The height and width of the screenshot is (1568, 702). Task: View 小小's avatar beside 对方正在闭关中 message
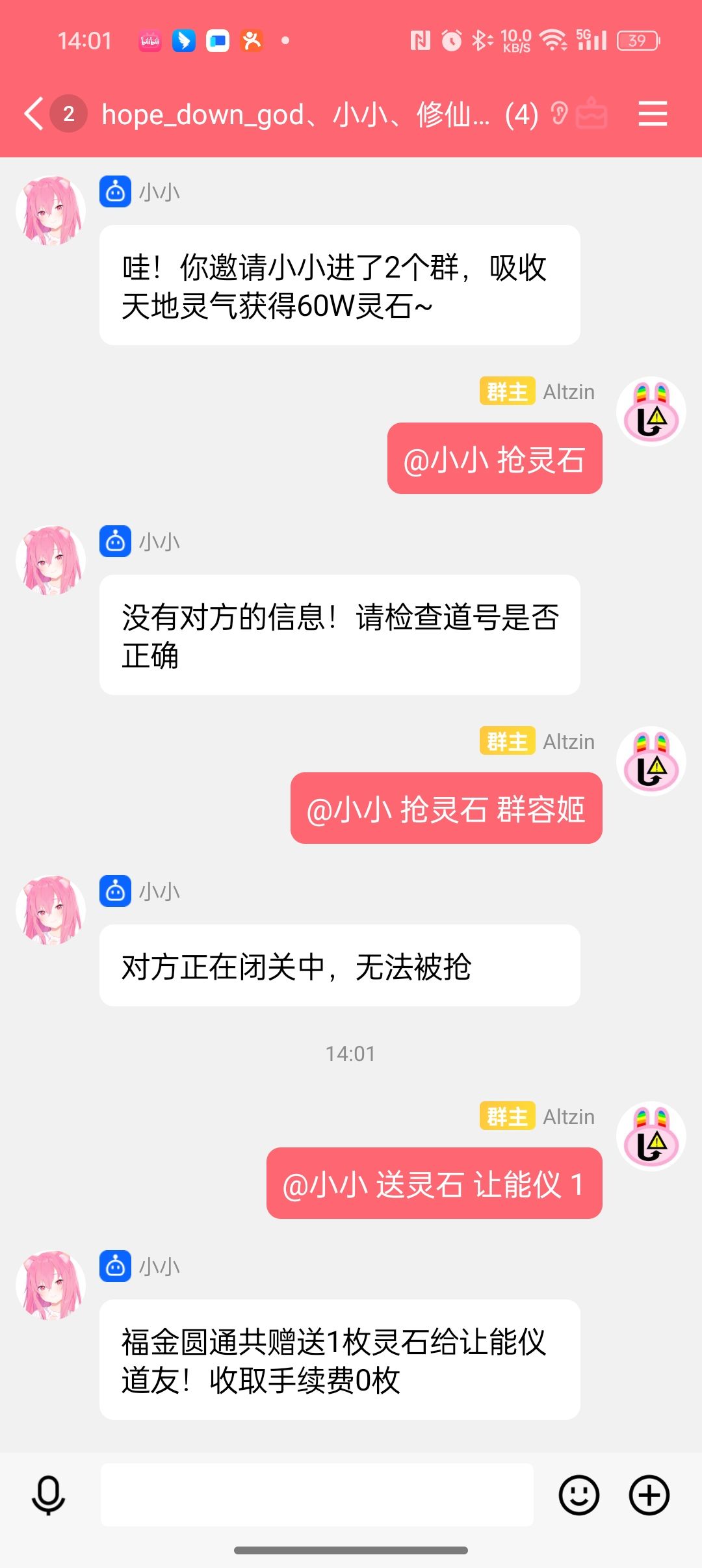(51, 910)
